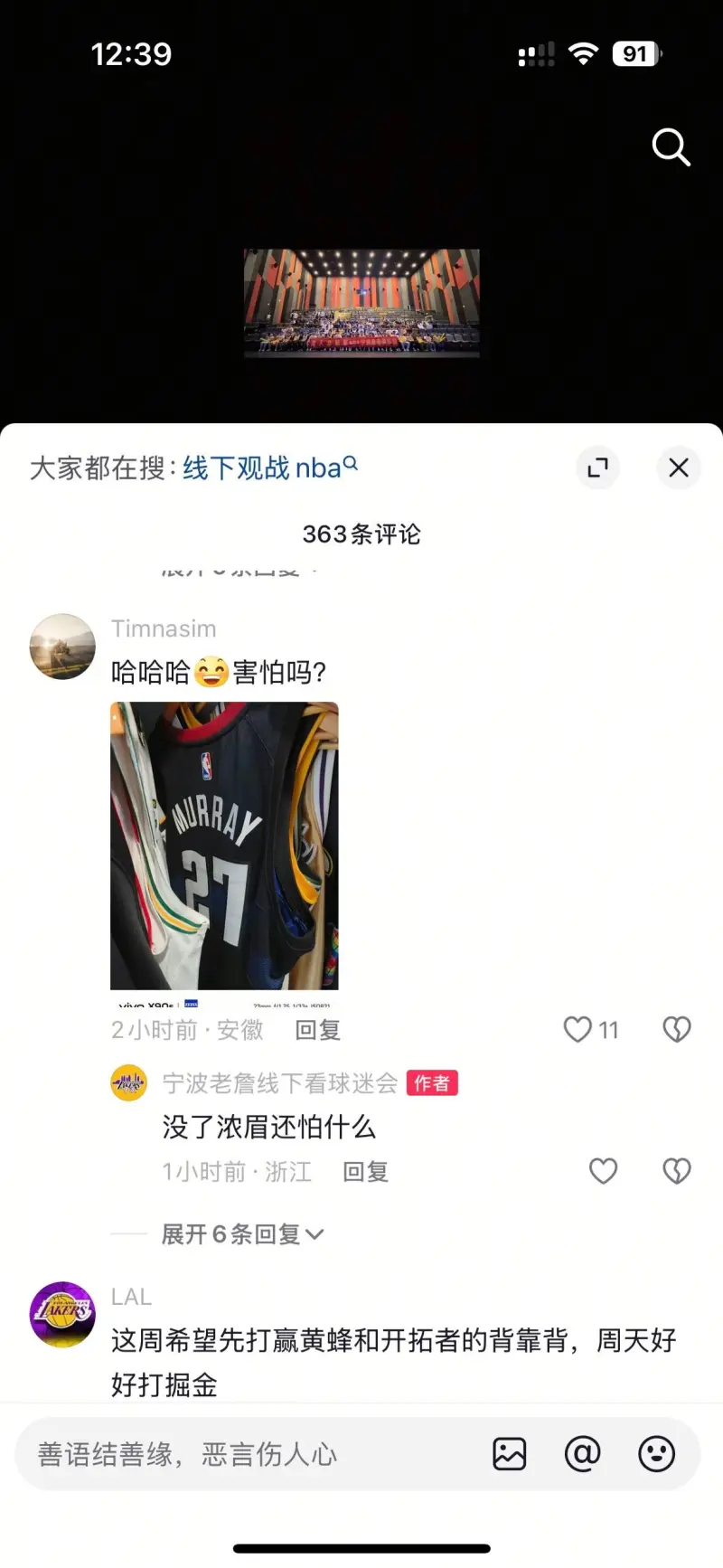
Task: Tap the video preview above comments
Action: 361,304
